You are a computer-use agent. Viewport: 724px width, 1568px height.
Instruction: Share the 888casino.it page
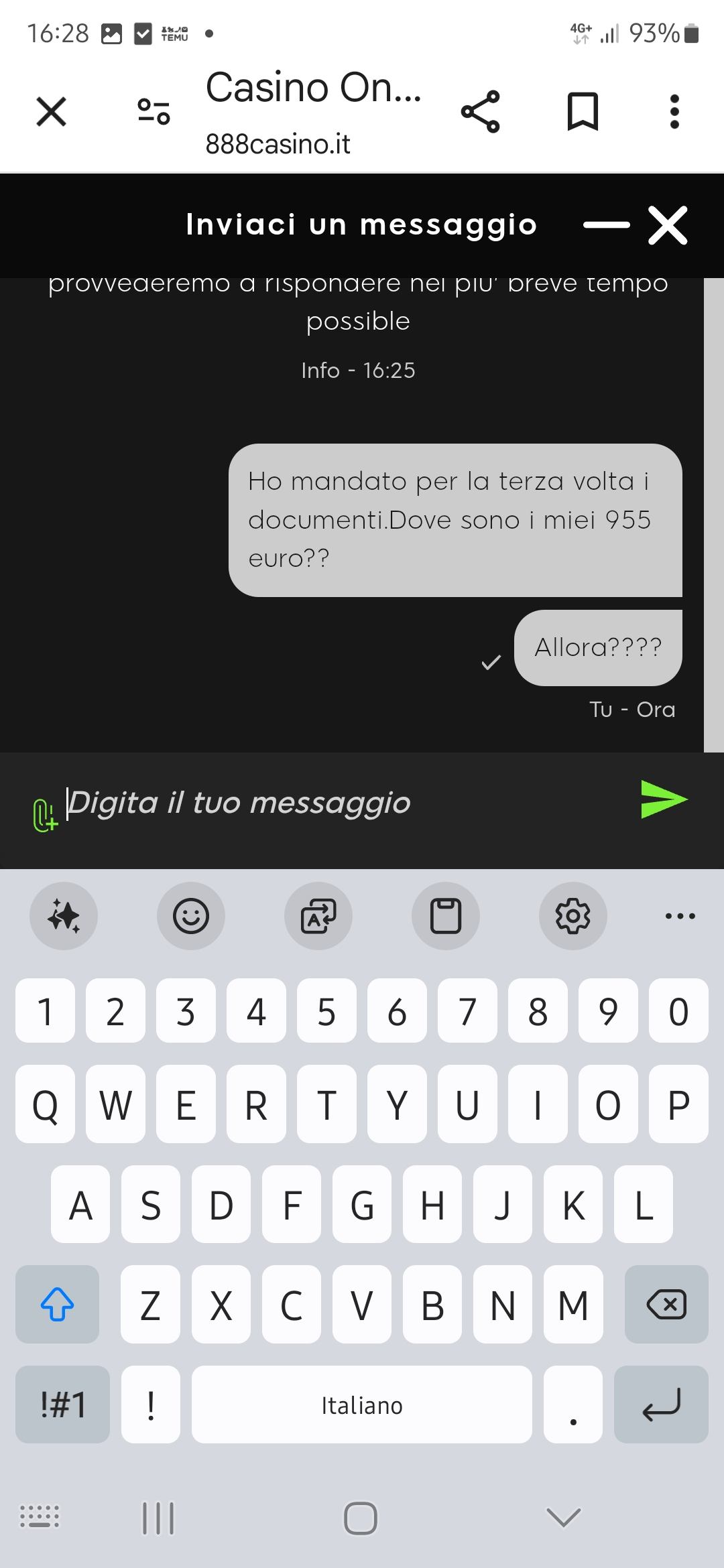pos(480,111)
